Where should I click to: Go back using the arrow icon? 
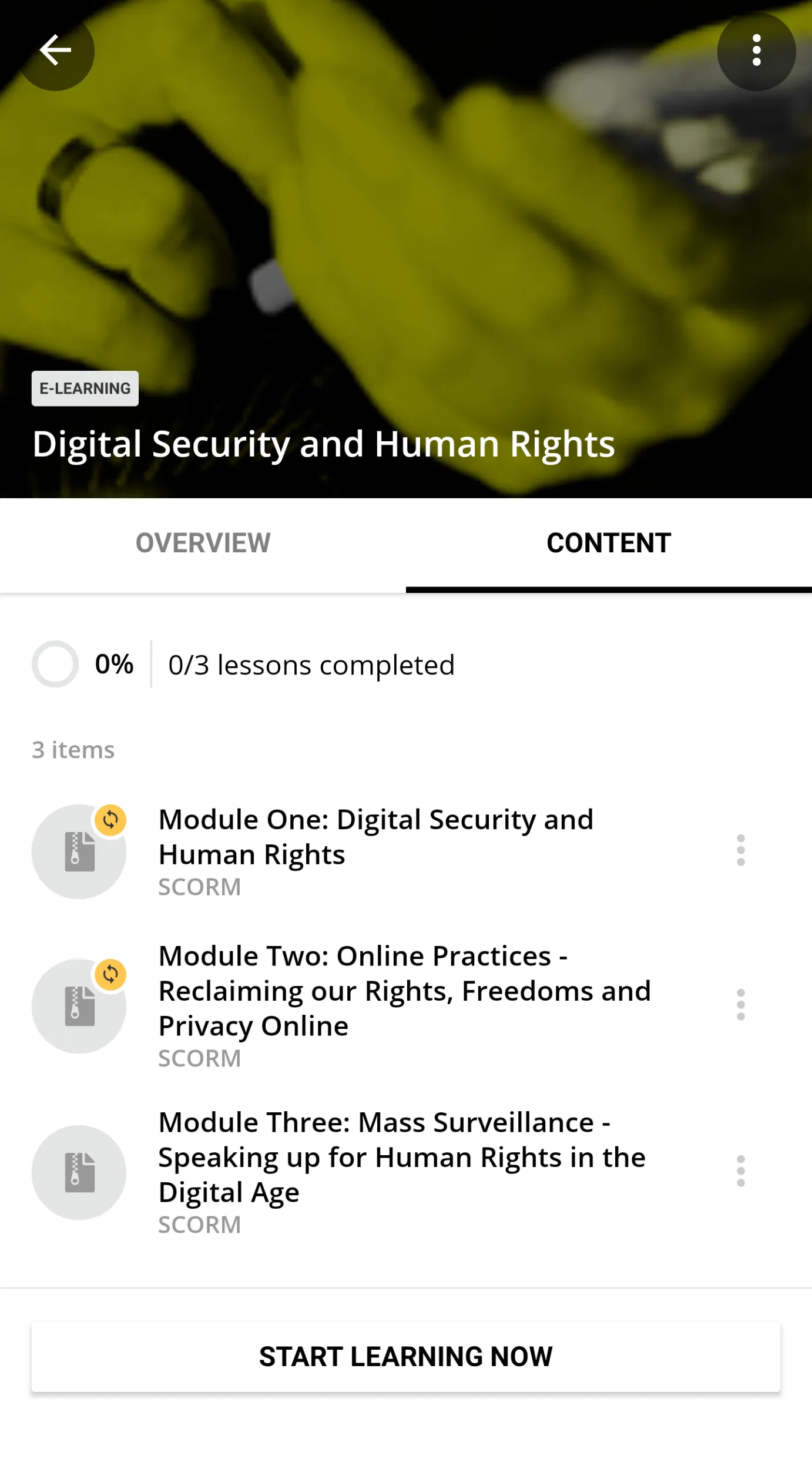[55, 51]
